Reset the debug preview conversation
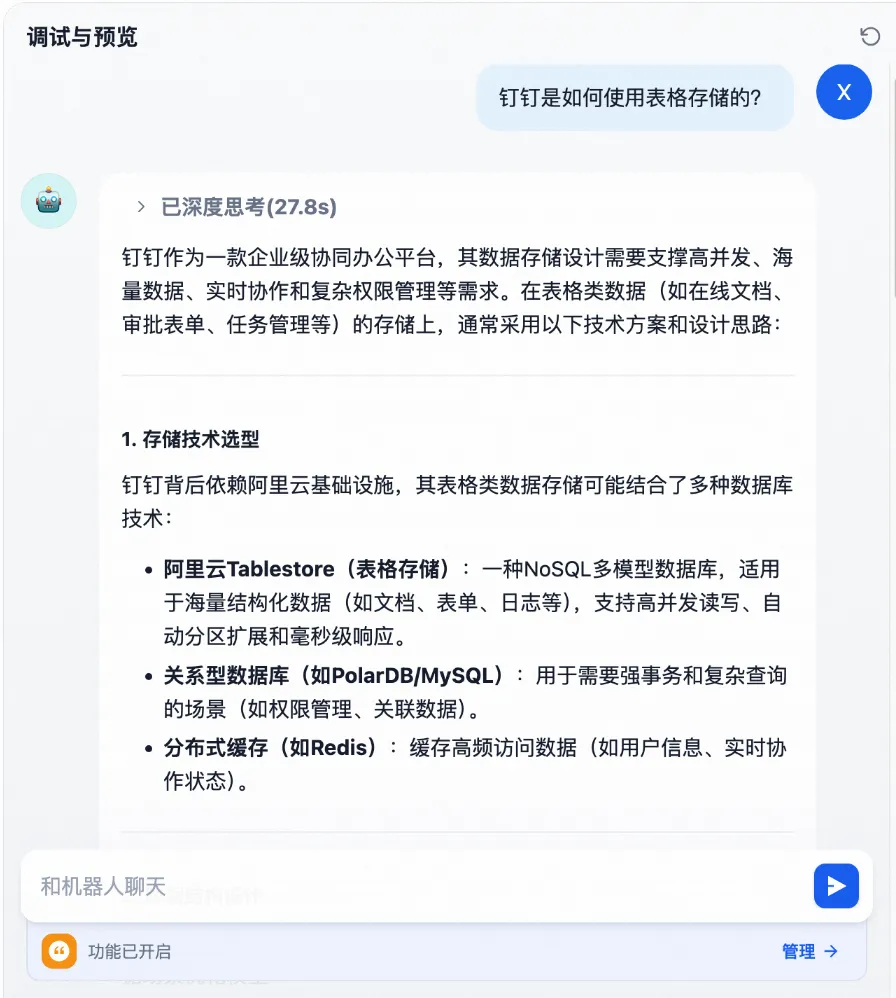896x998 pixels. point(870,37)
